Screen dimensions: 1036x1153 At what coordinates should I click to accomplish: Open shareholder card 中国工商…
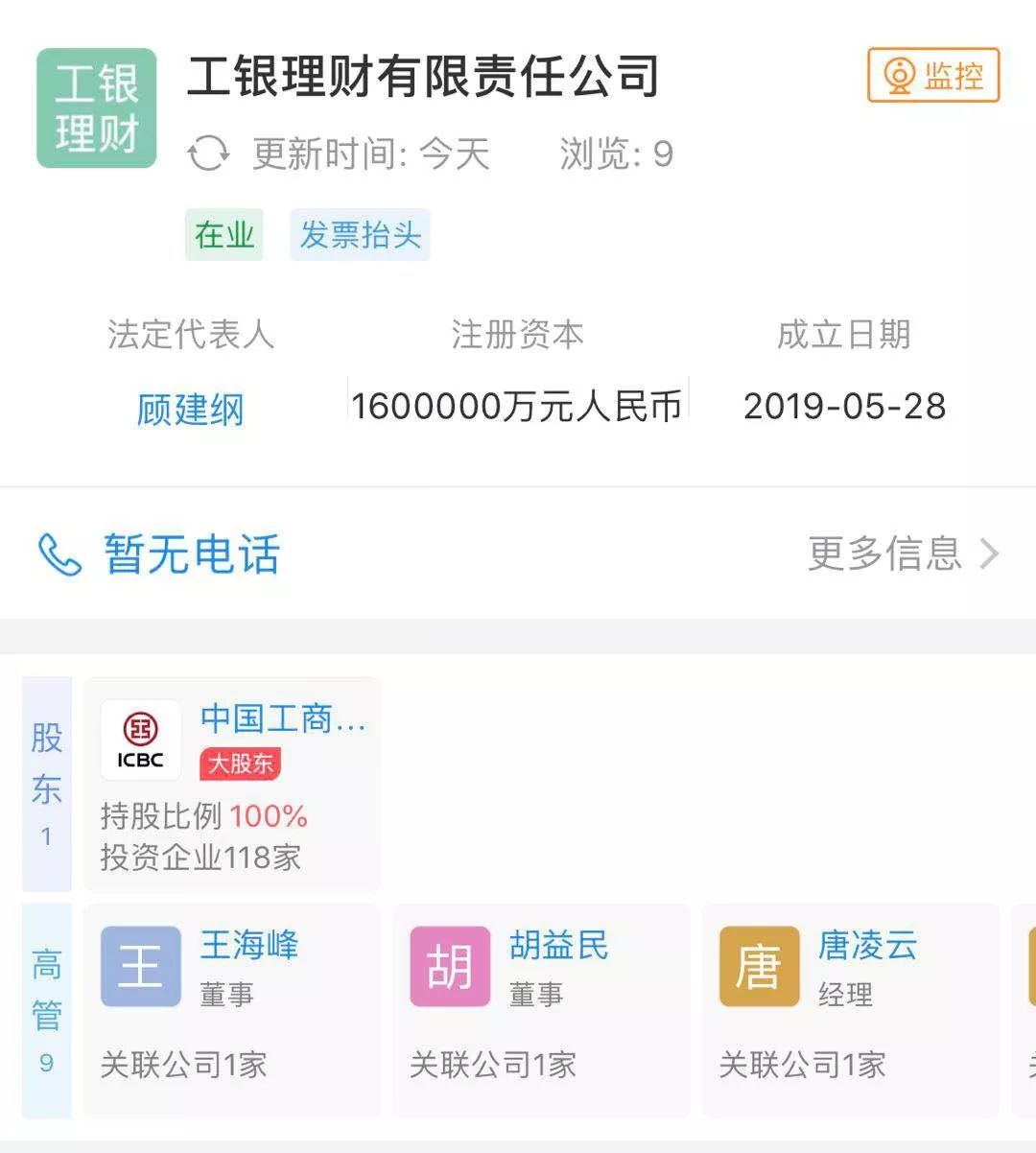[232, 783]
